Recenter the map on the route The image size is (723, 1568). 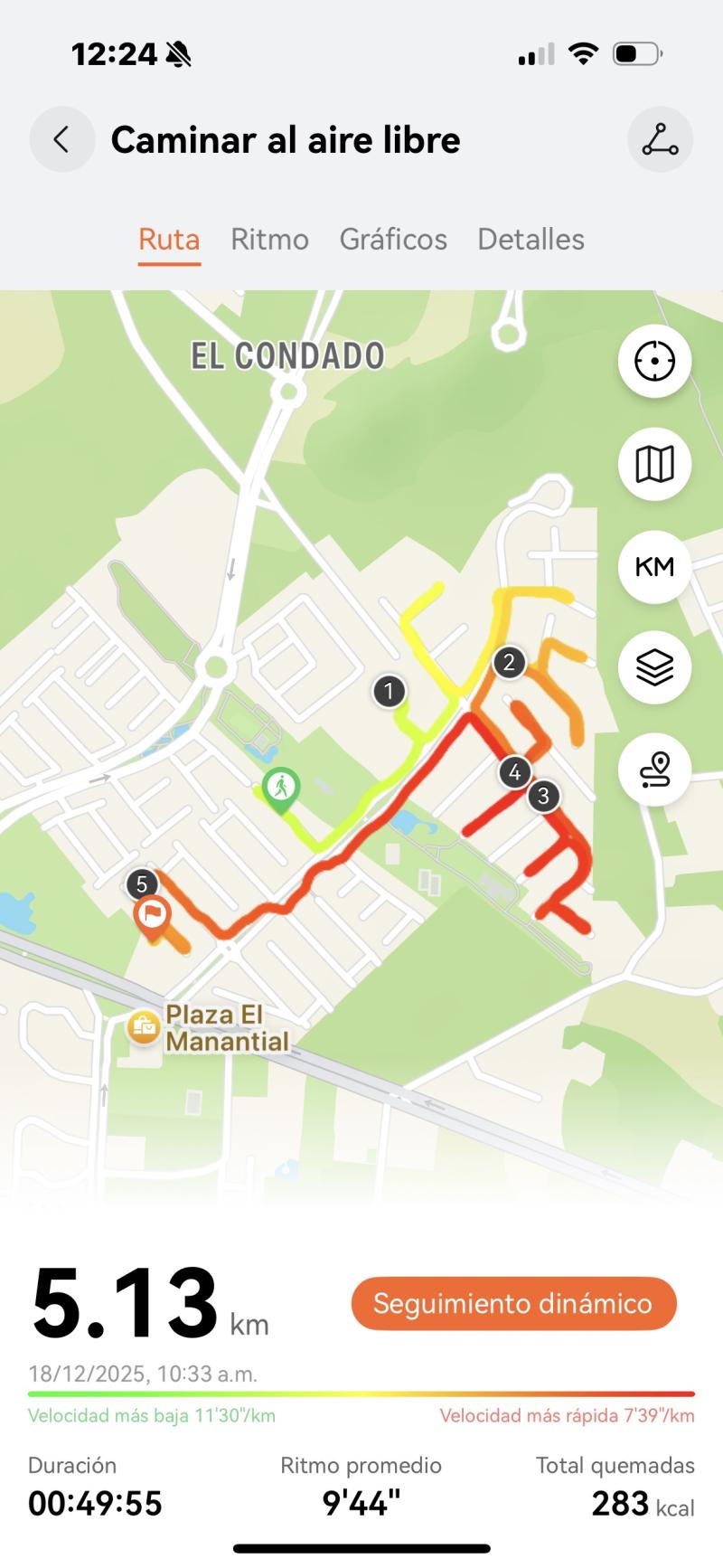[x=654, y=361]
